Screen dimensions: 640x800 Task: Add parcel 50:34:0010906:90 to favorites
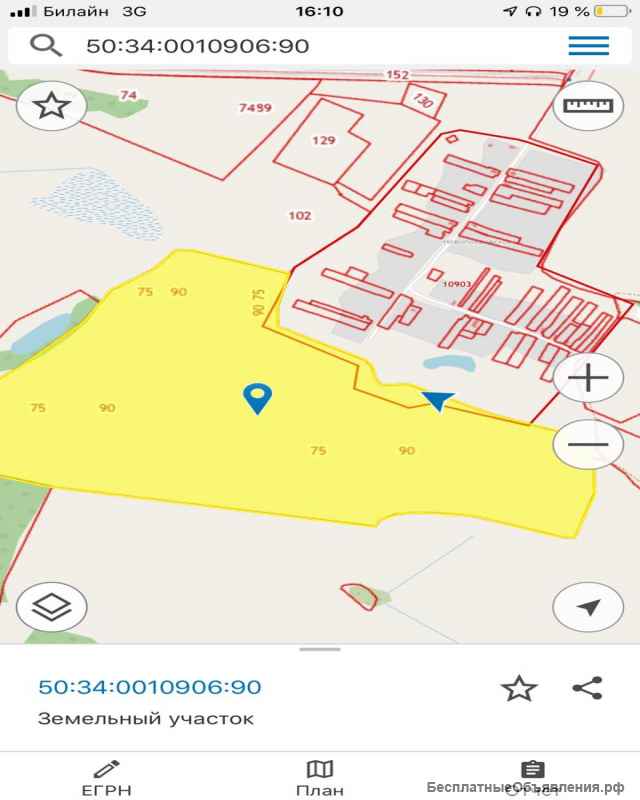(518, 688)
